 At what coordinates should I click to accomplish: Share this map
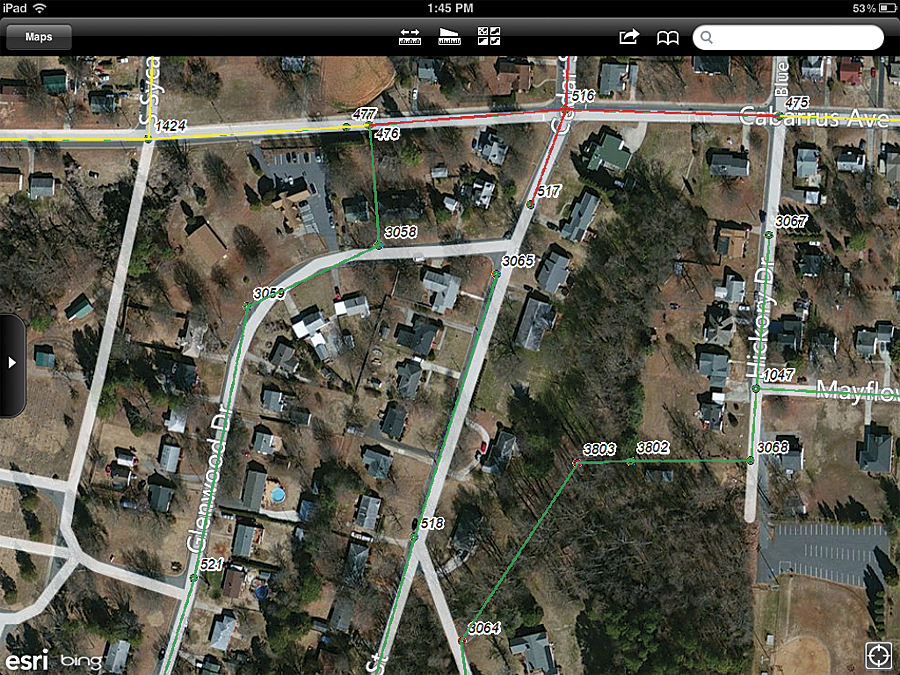coord(628,37)
